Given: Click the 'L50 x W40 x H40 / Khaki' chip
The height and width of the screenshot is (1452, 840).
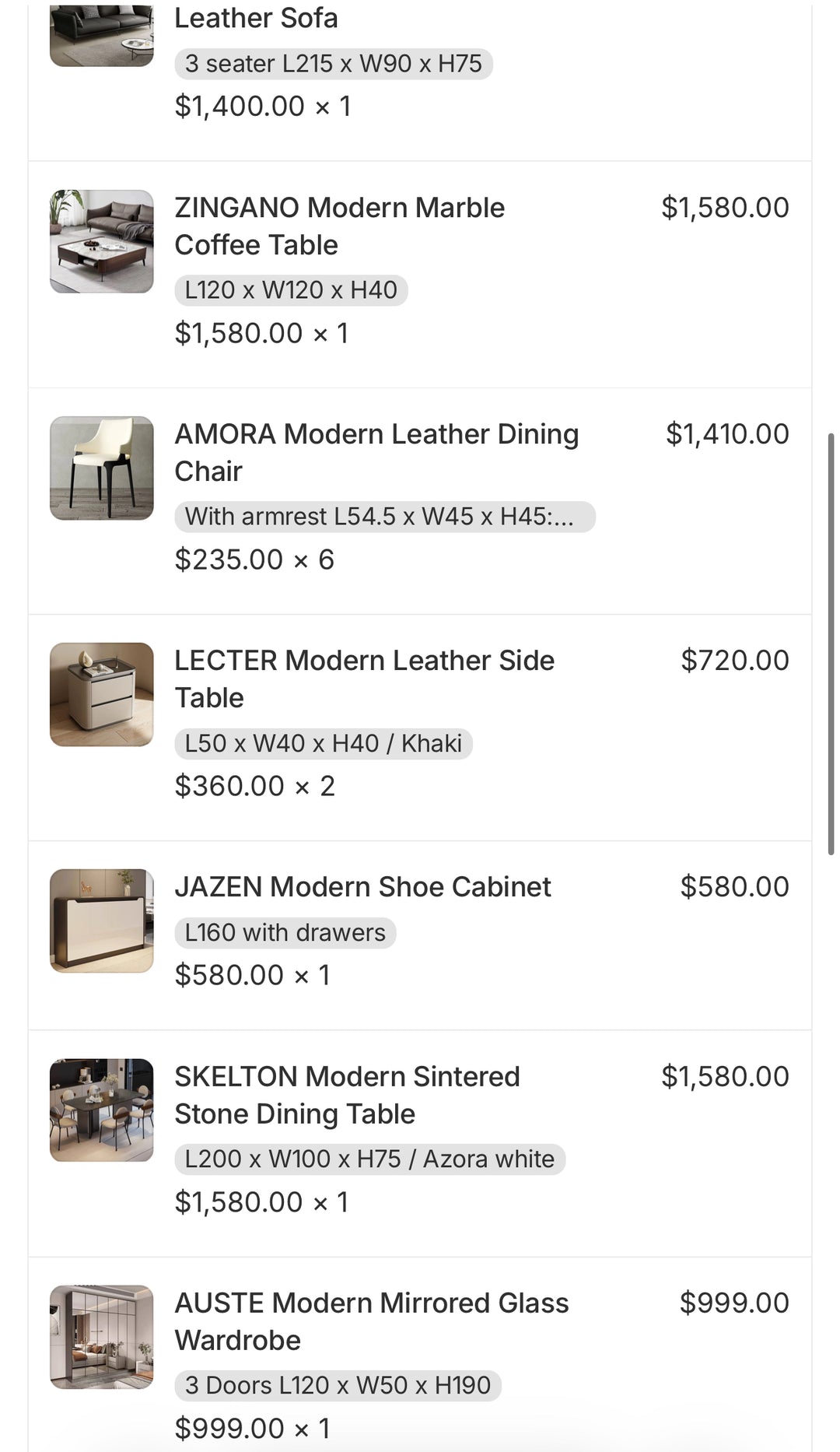Looking at the screenshot, I should click(x=325, y=743).
